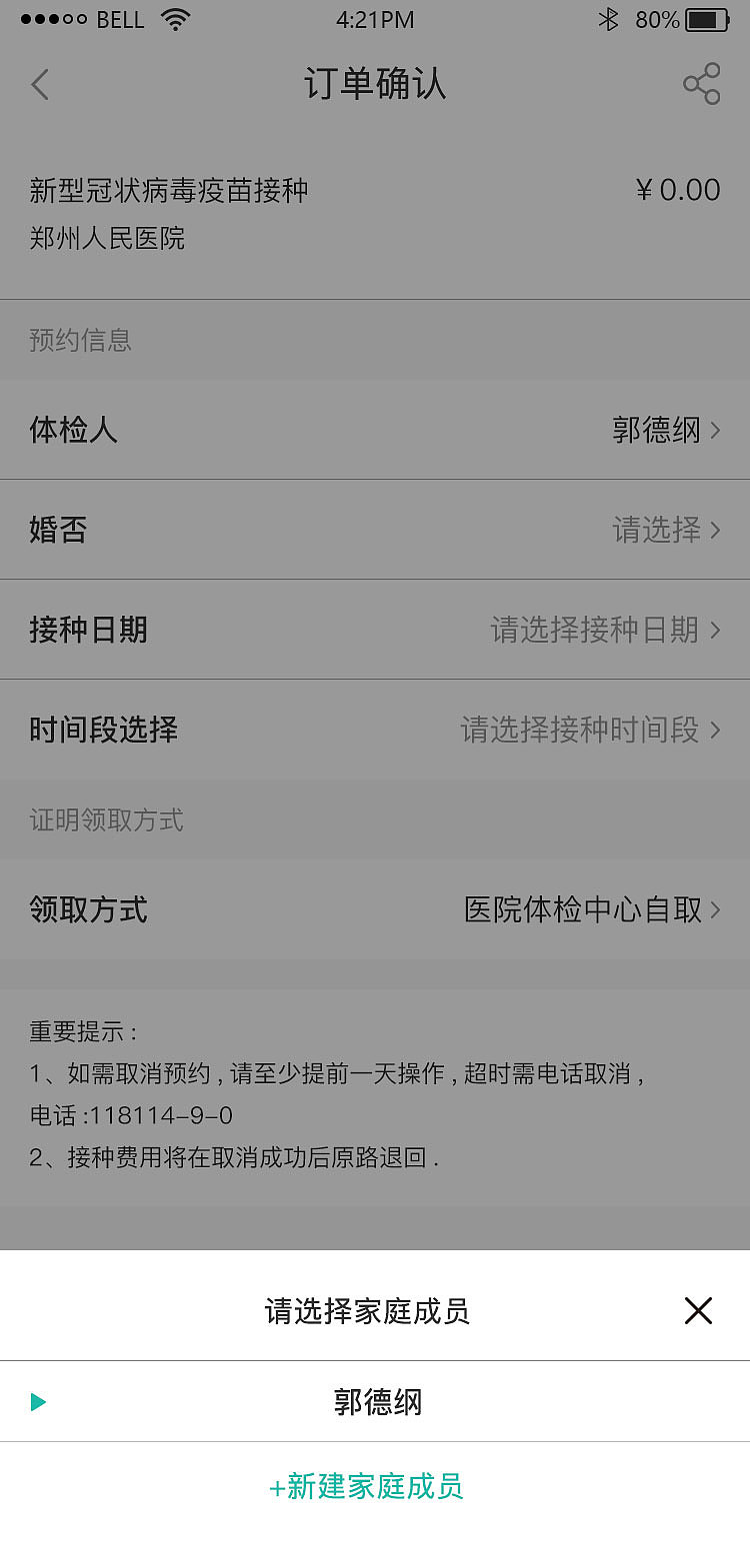This screenshot has height=1568, width=750.
Task: Tap the teal triangle next to 郭德纲
Action: 38,1402
